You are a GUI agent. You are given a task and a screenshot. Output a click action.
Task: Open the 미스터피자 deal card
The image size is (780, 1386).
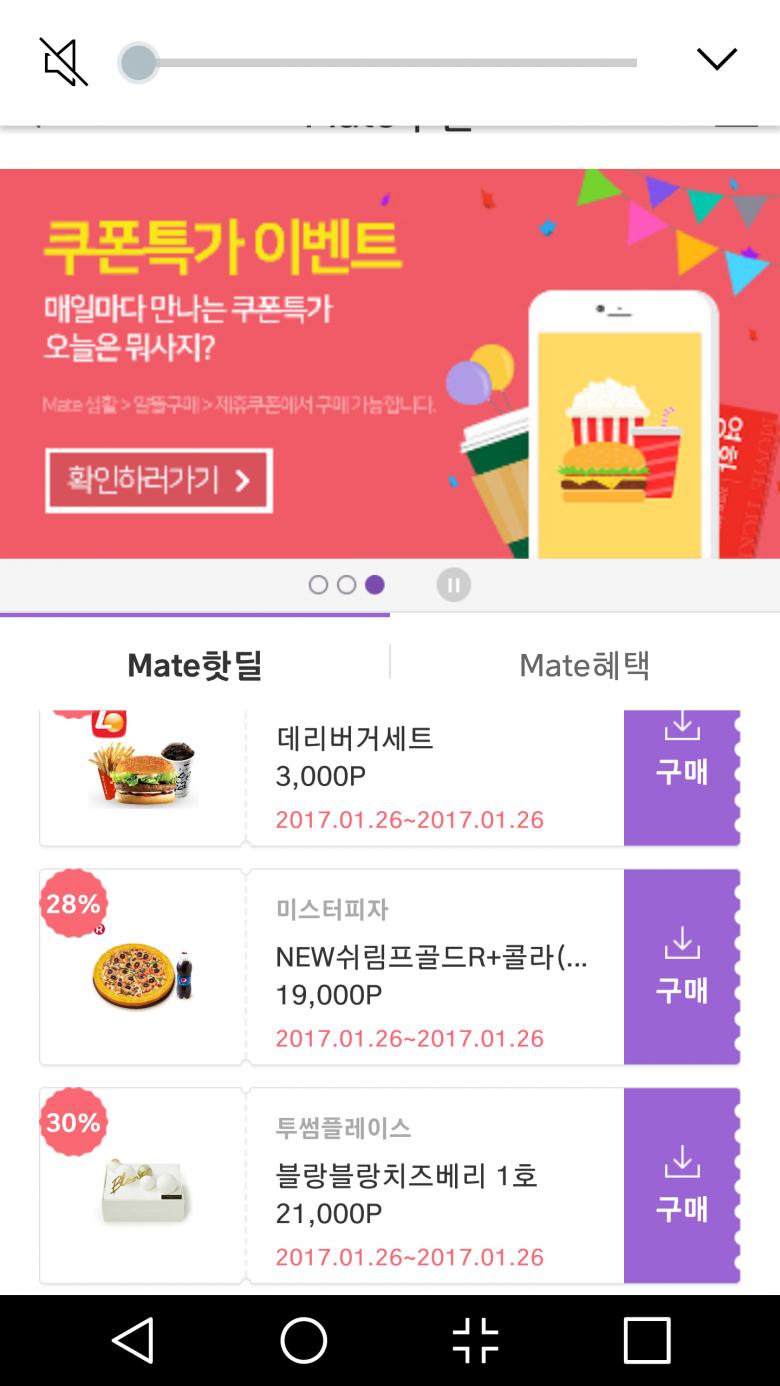pos(430,966)
